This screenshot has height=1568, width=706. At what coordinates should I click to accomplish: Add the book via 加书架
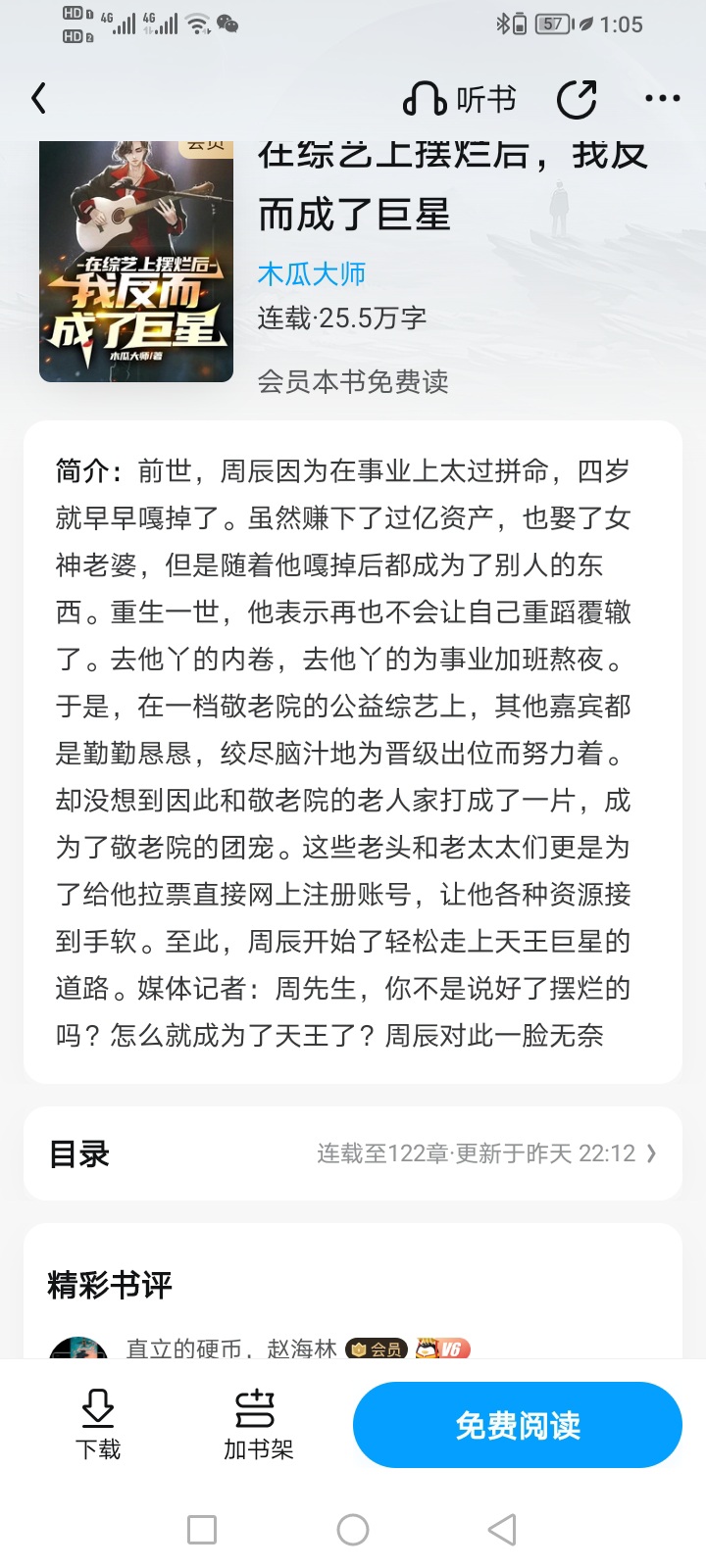258,1424
